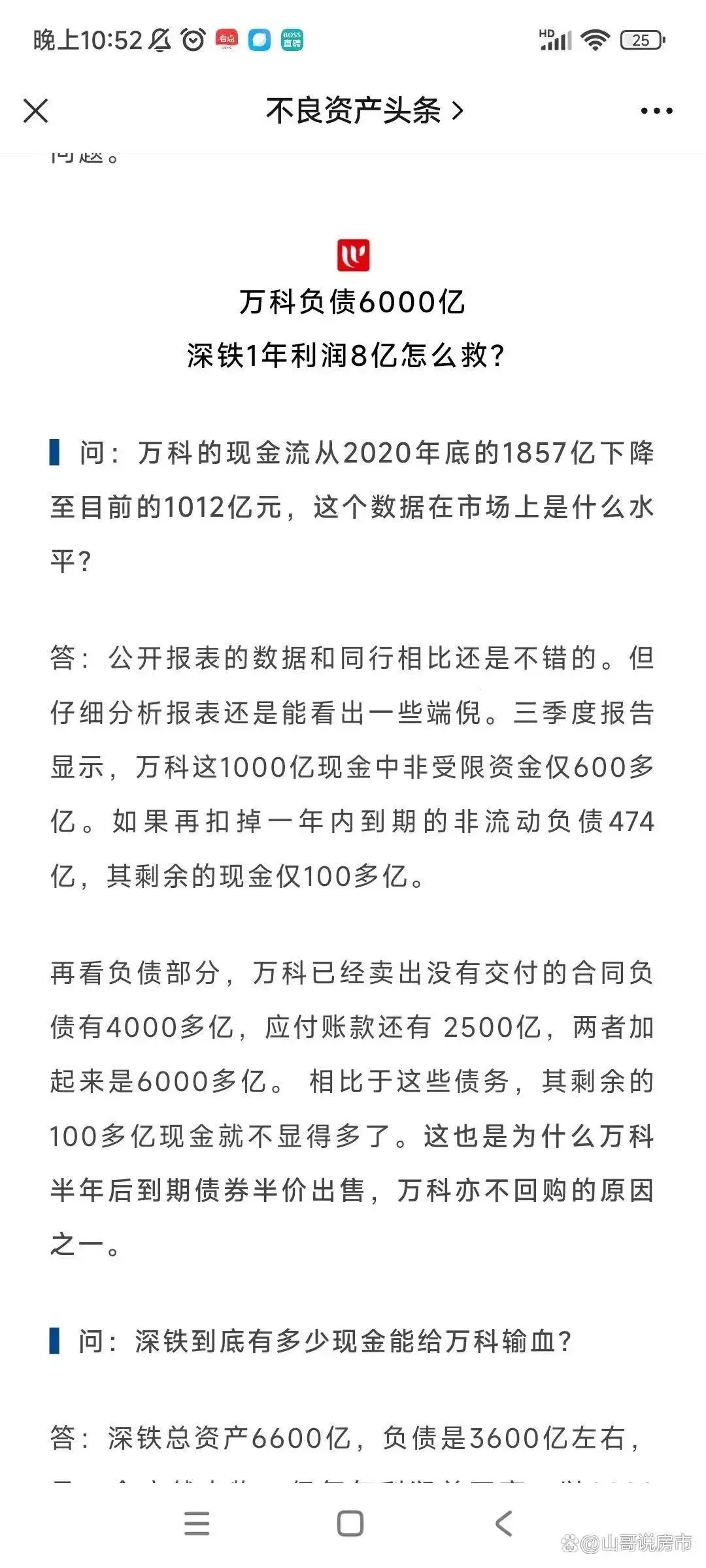The width and height of the screenshot is (706, 1568).
Task: Go to the system home screen
Action: coord(350,1523)
